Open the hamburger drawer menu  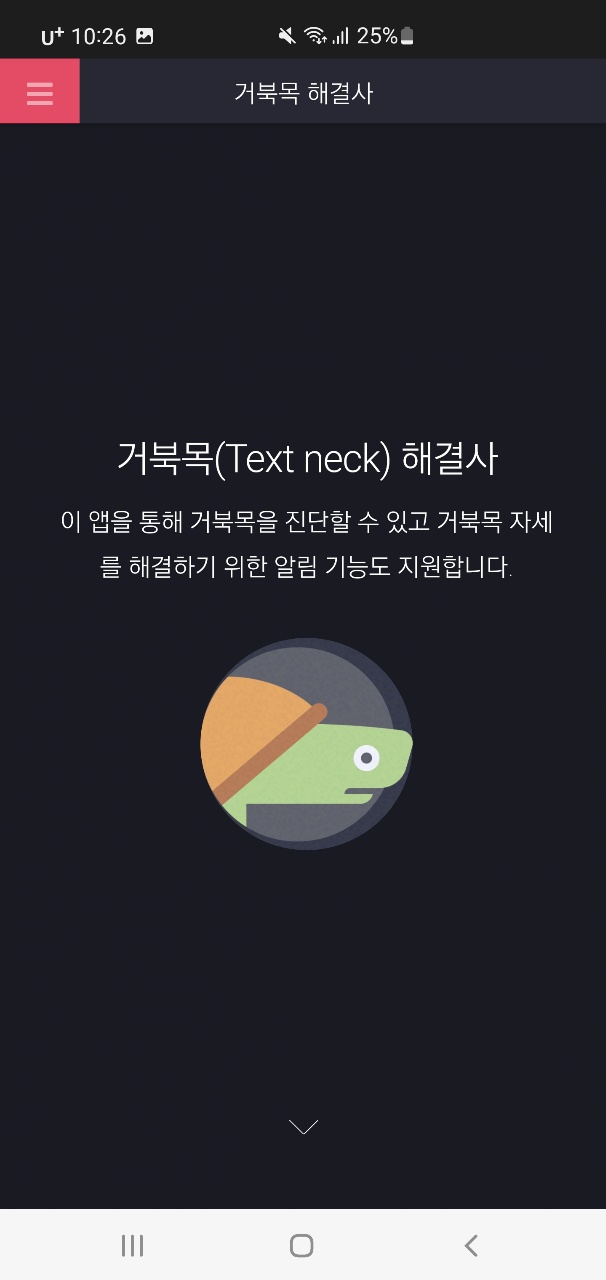coord(39,92)
